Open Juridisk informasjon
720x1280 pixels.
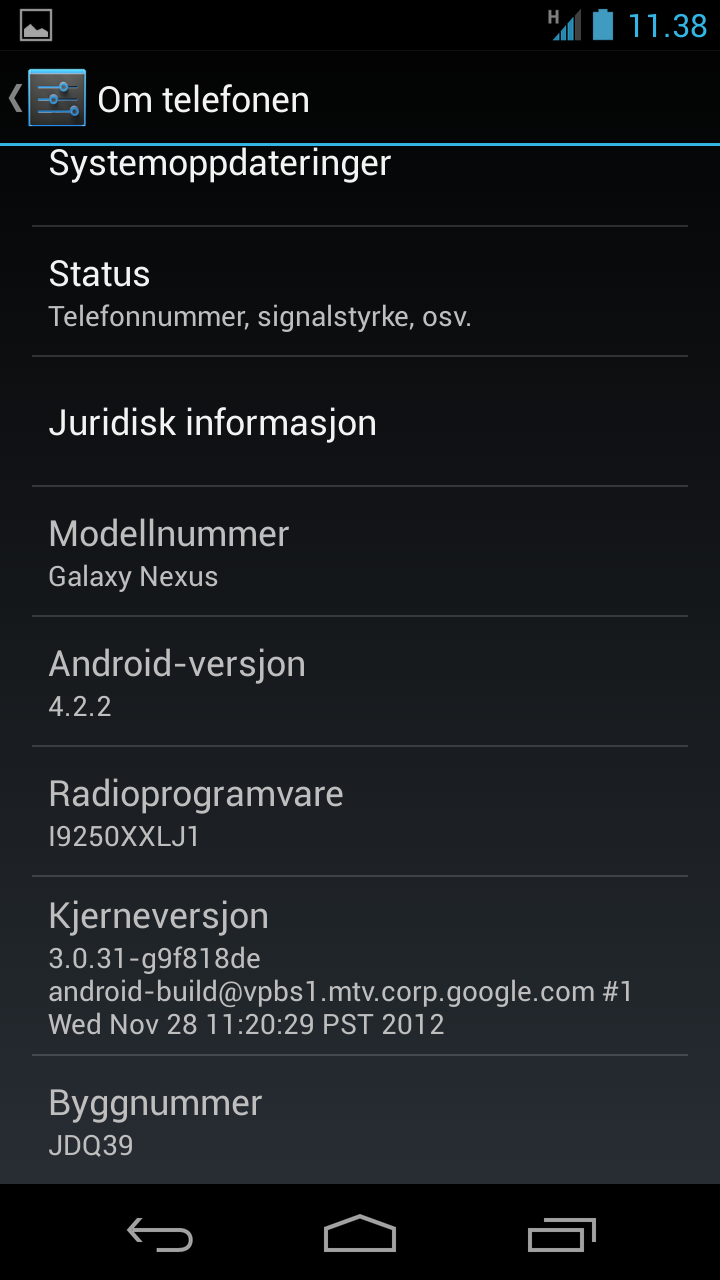[x=360, y=422]
